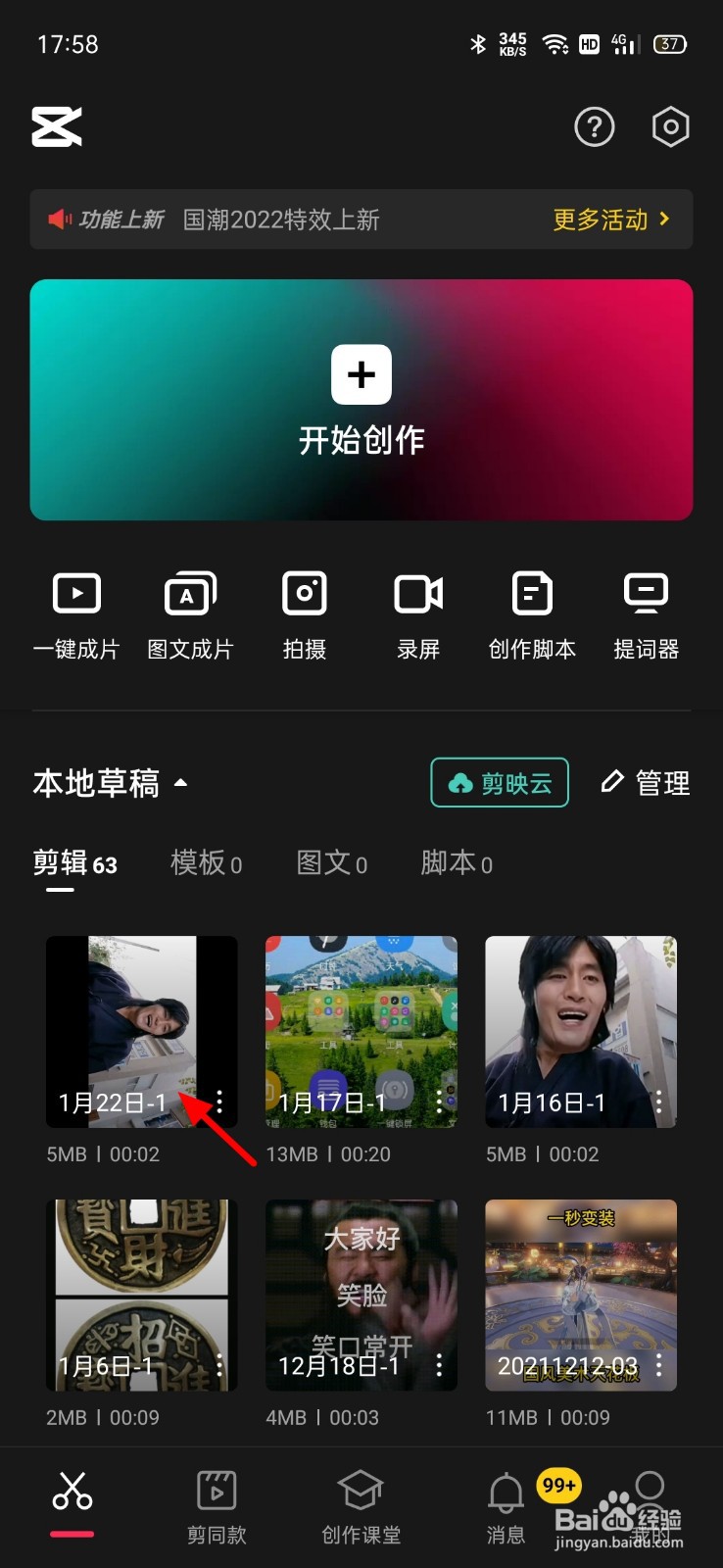
Task: Open 剪映云 cloud storage
Action: tap(499, 782)
